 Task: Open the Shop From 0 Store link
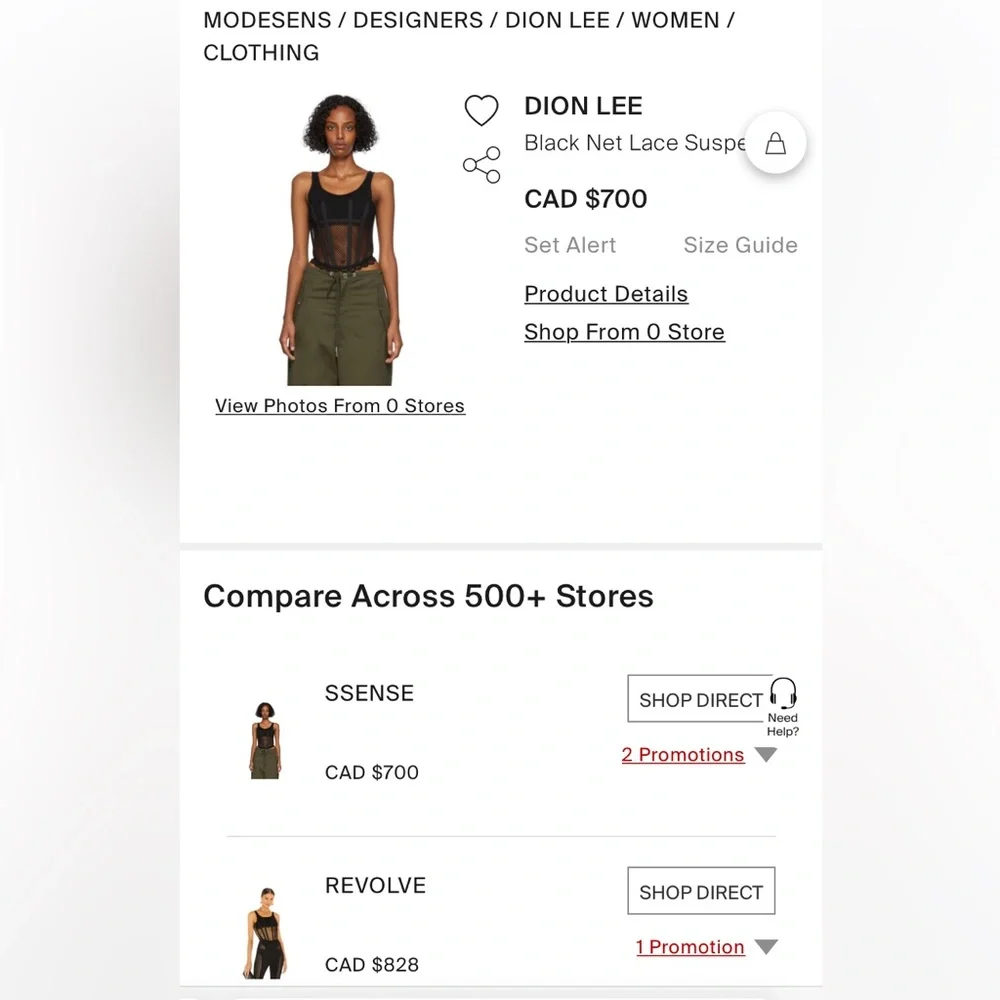(624, 332)
